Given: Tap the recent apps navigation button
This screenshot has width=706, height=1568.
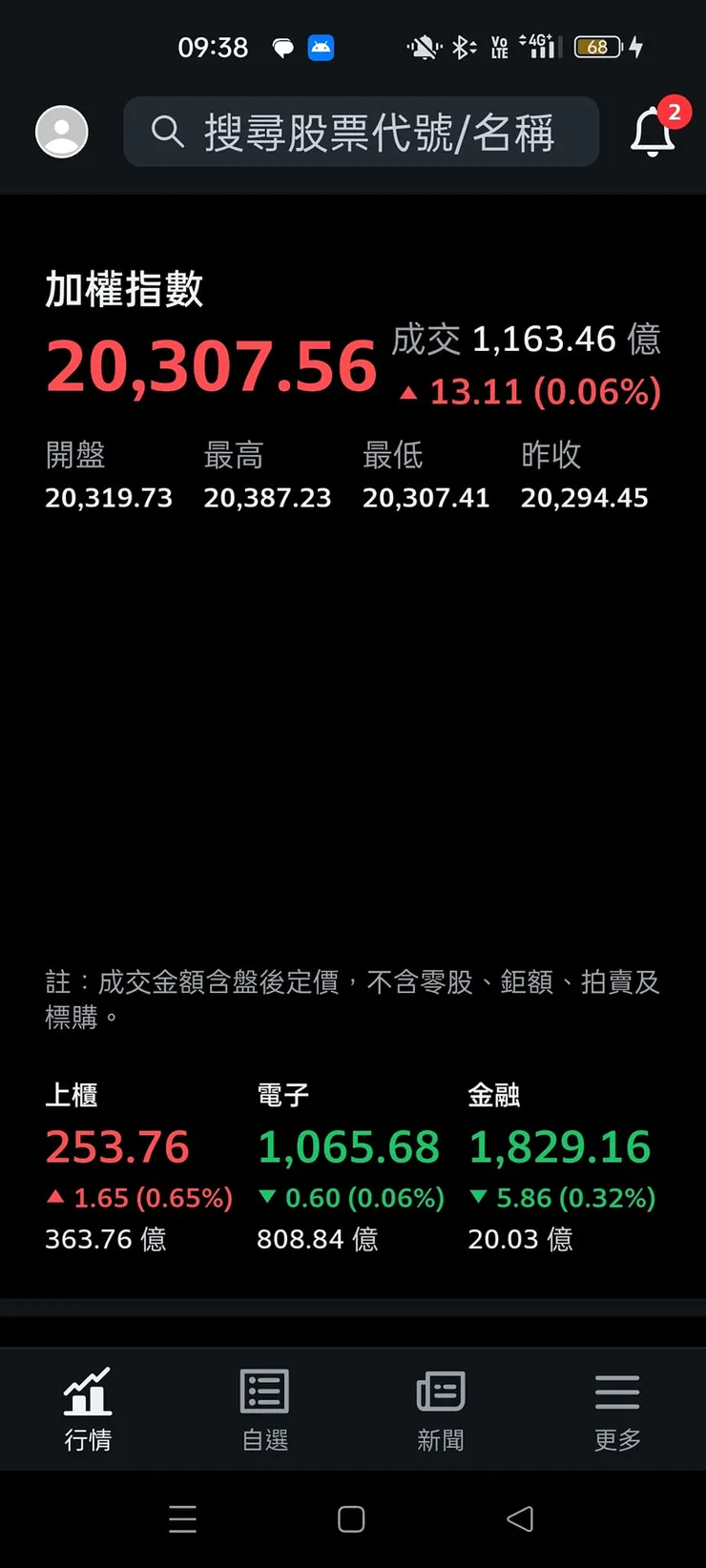Looking at the screenshot, I should (x=183, y=1518).
